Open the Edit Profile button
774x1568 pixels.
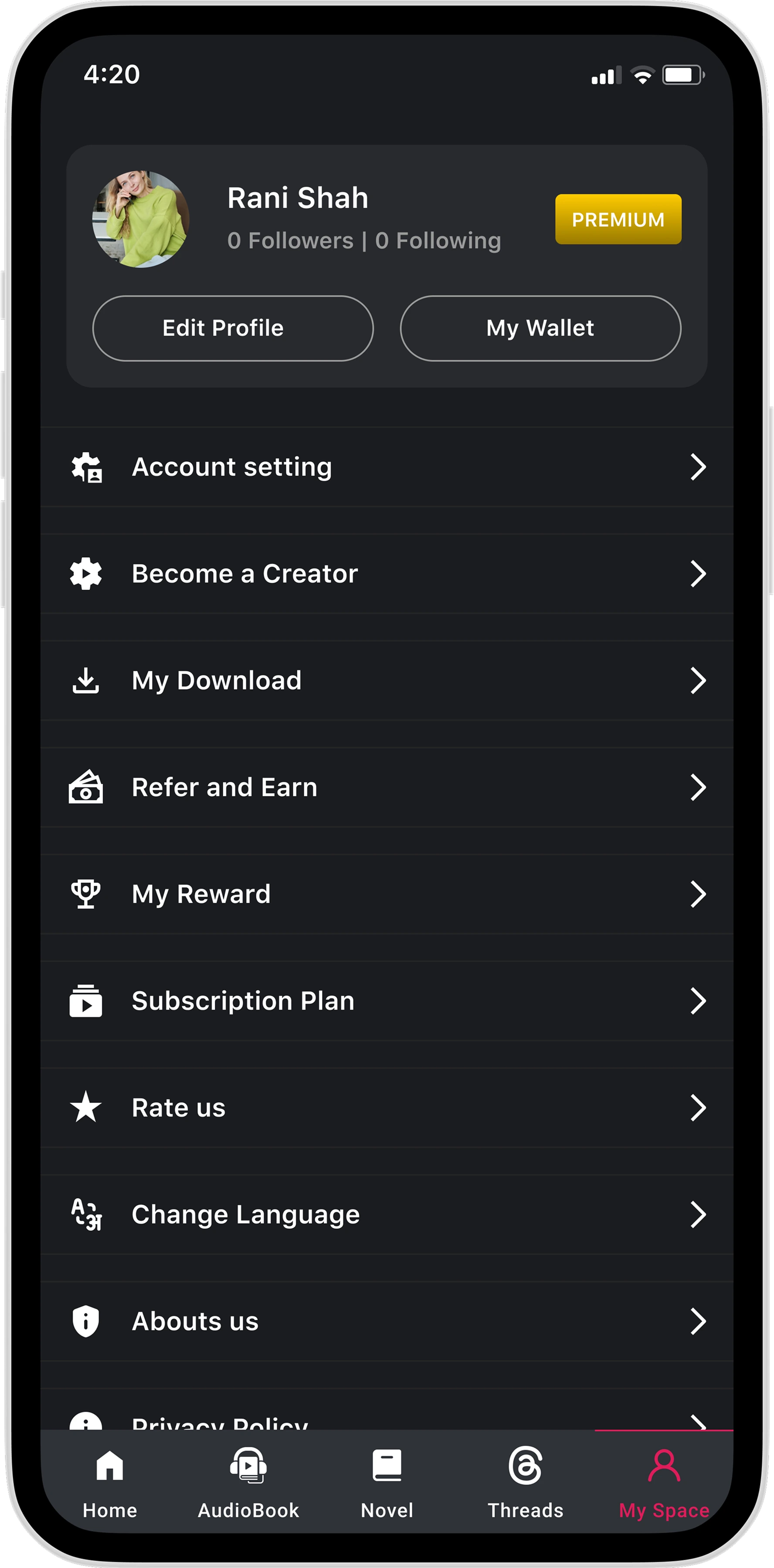pos(233,328)
